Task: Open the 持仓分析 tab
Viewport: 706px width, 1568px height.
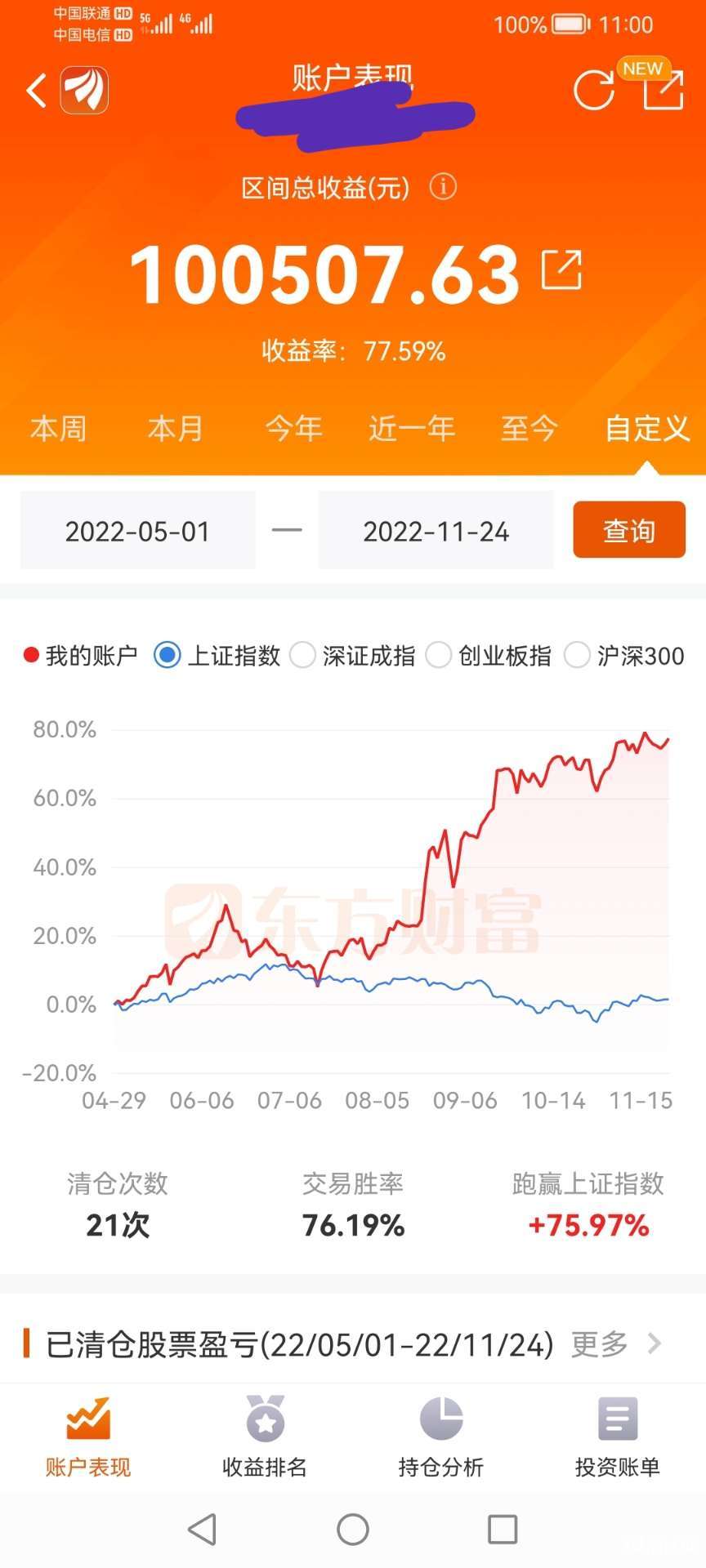Action: pos(441,1437)
